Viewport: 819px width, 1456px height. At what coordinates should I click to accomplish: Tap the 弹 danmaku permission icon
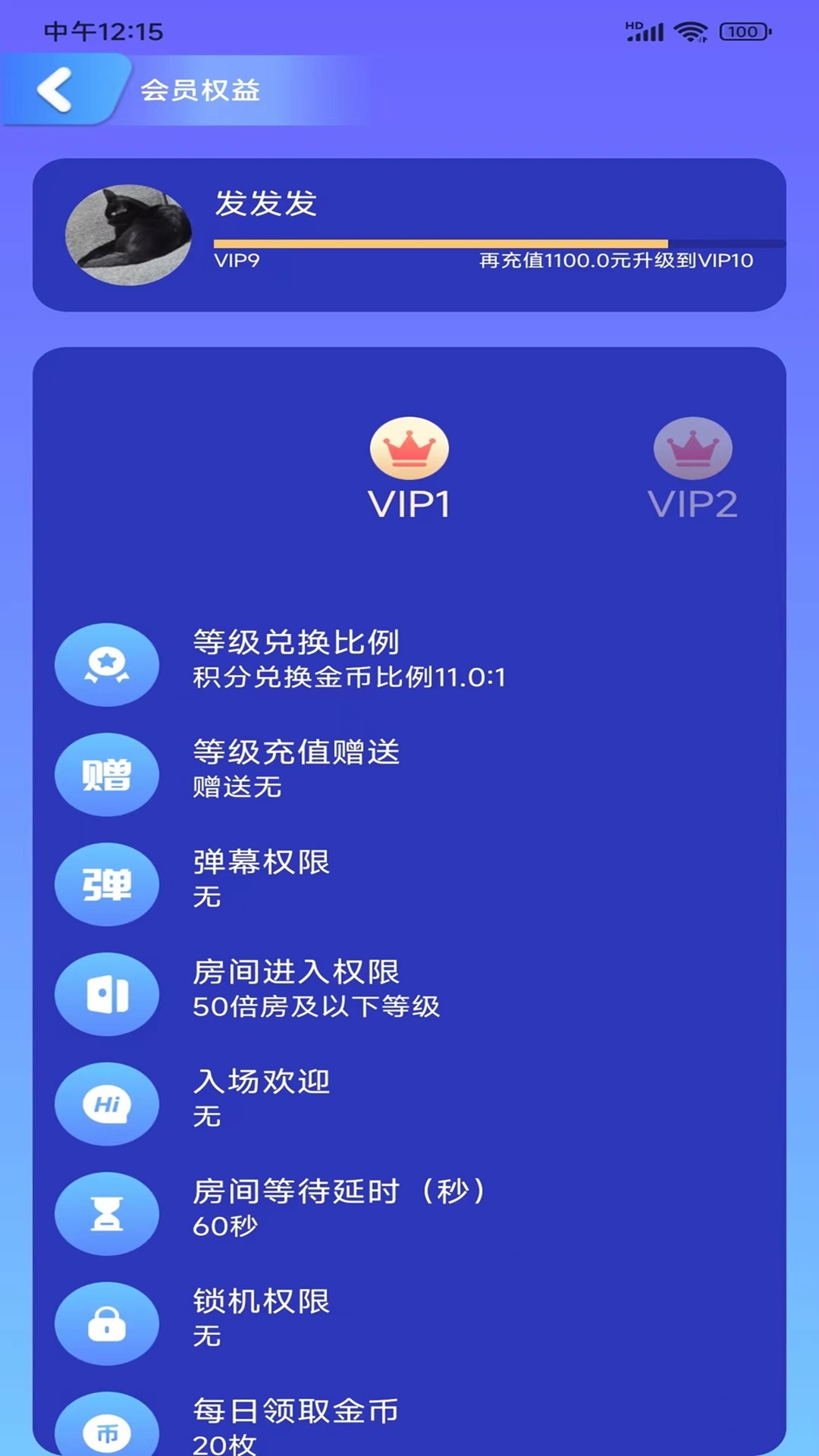[107, 884]
